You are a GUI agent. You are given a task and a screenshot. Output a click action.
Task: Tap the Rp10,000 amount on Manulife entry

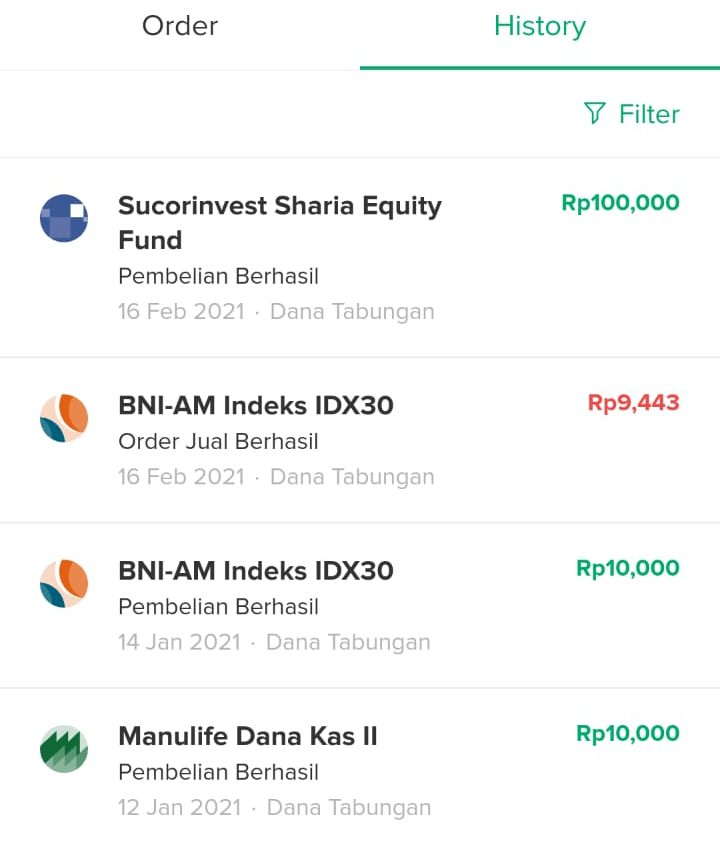[627, 733]
